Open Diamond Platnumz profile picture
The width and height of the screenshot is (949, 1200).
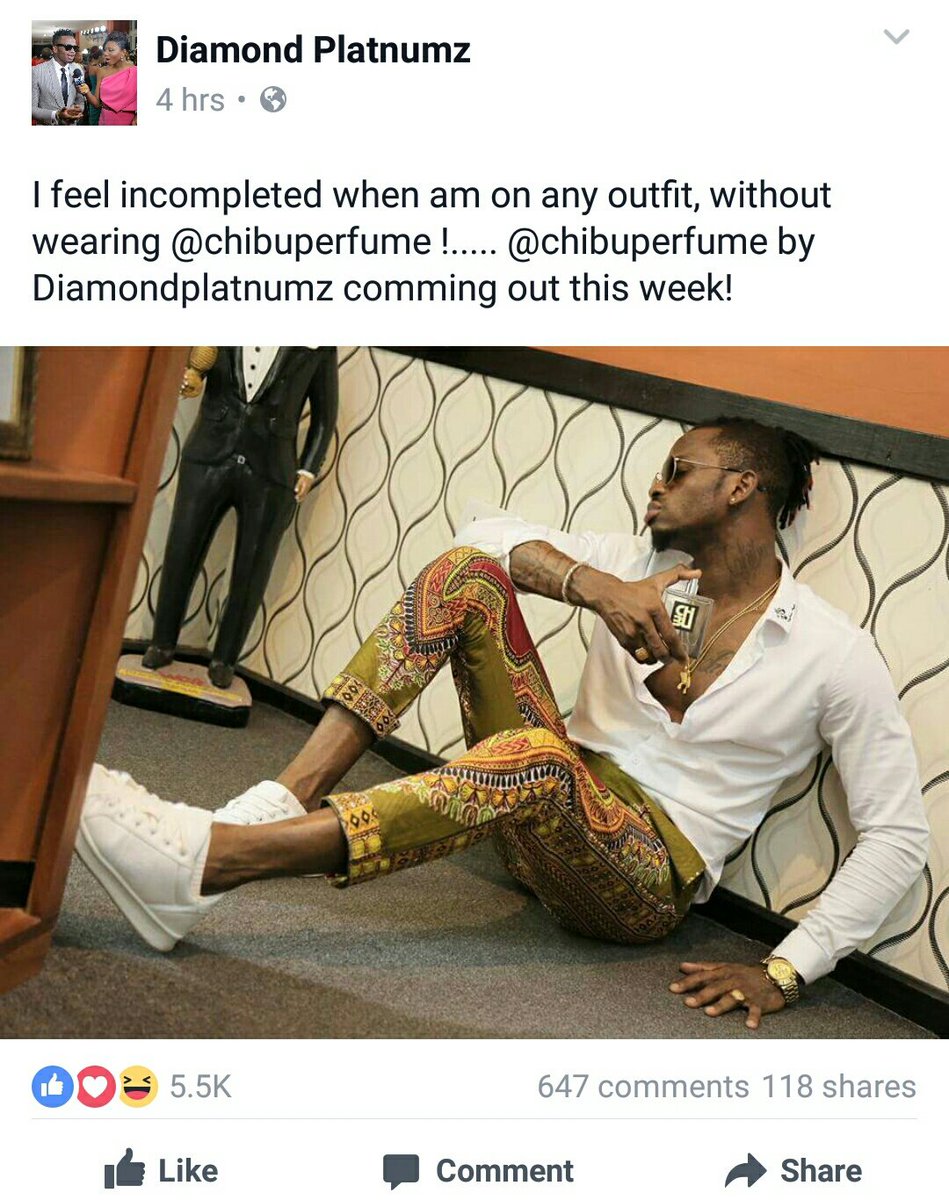point(84,72)
